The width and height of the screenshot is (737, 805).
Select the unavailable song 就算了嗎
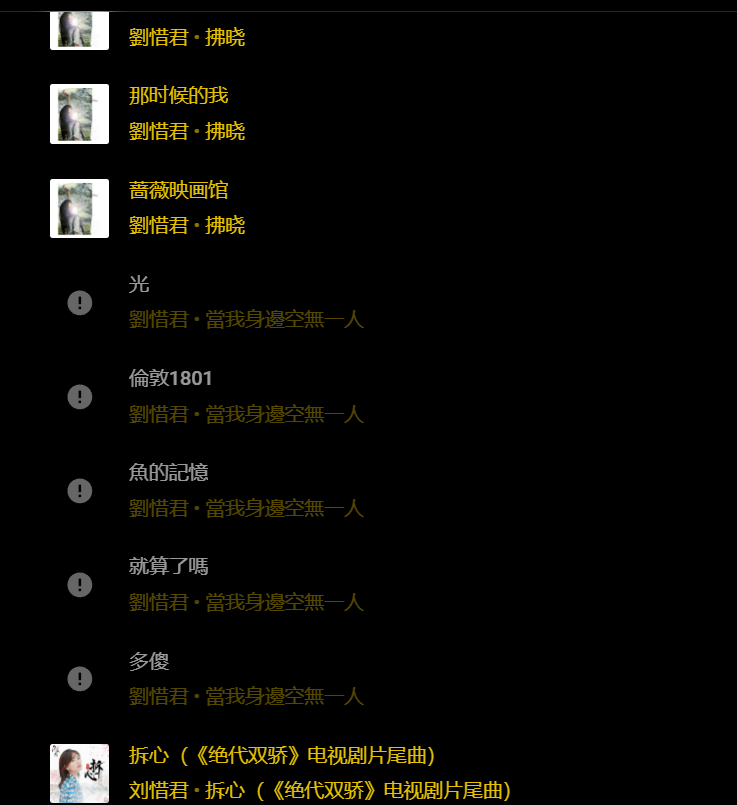point(168,566)
